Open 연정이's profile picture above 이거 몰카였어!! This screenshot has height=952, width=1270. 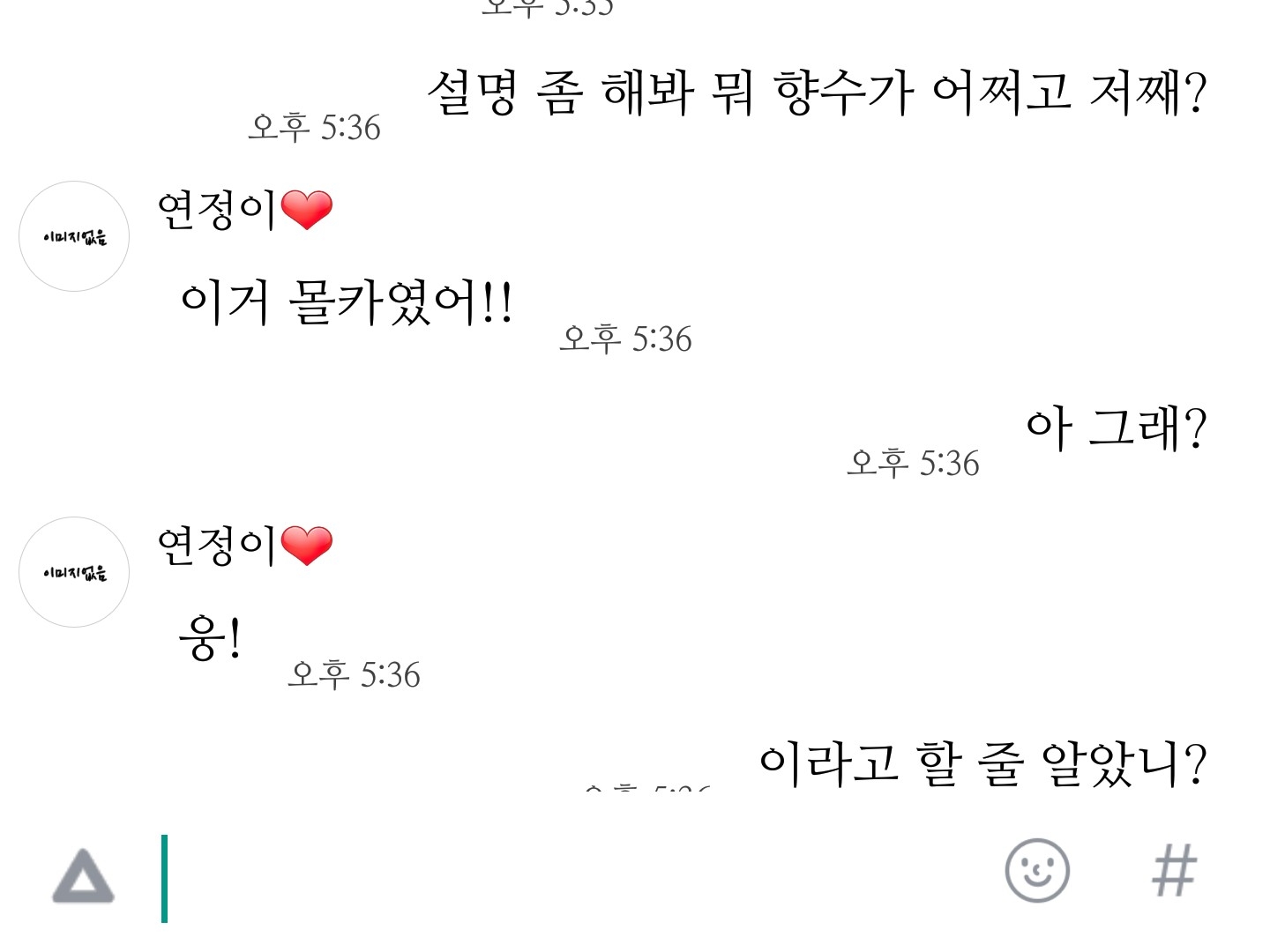[74, 236]
